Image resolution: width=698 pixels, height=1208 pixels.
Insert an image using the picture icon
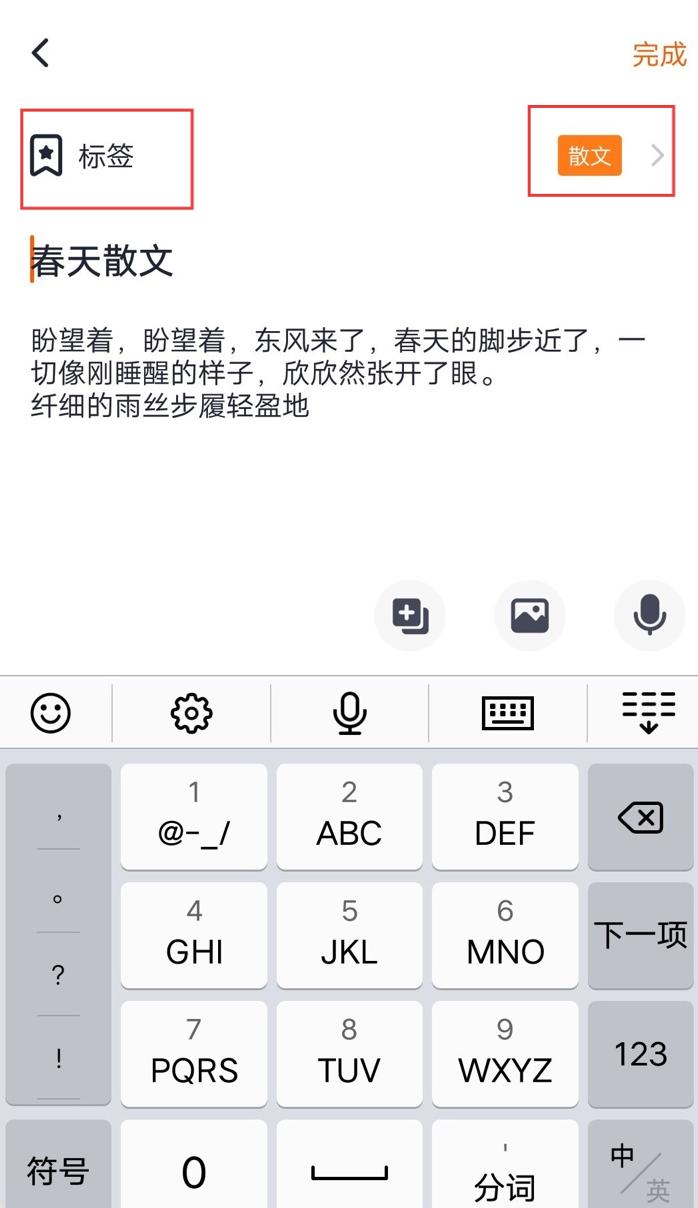pos(530,615)
